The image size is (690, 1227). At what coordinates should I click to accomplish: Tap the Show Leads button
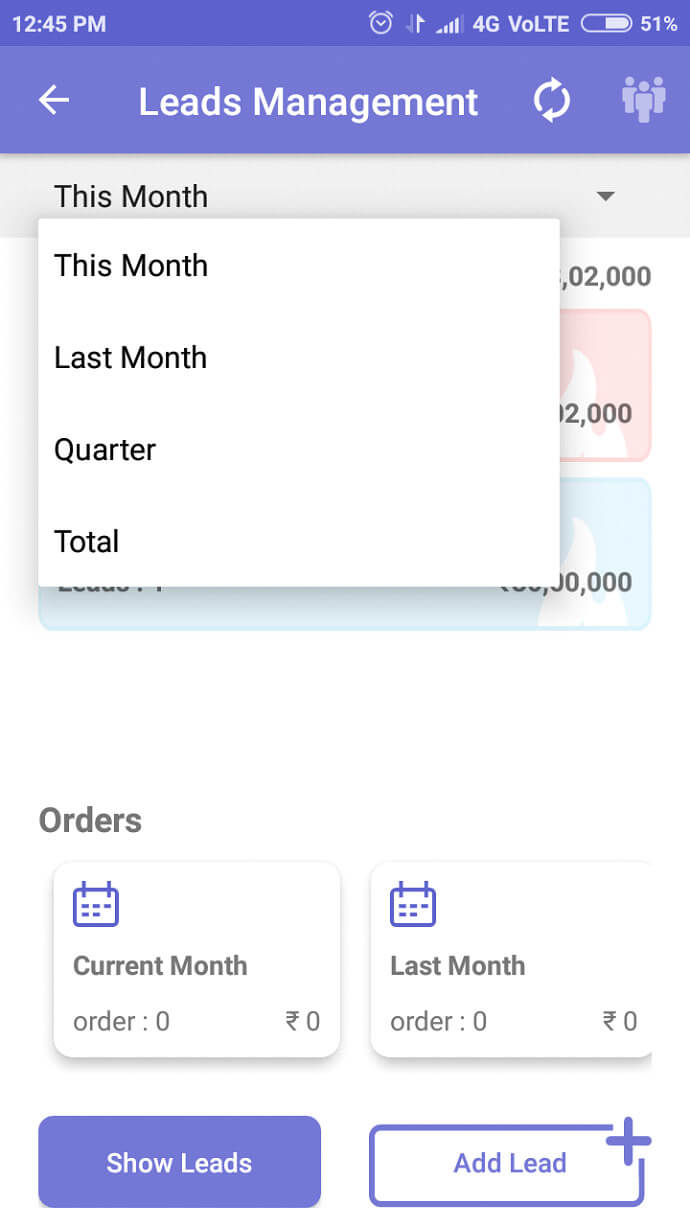(x=179, y=1162)
